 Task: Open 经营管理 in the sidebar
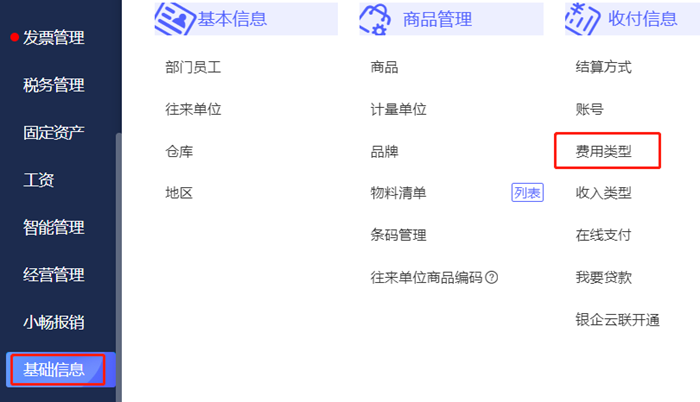[53, 274]
